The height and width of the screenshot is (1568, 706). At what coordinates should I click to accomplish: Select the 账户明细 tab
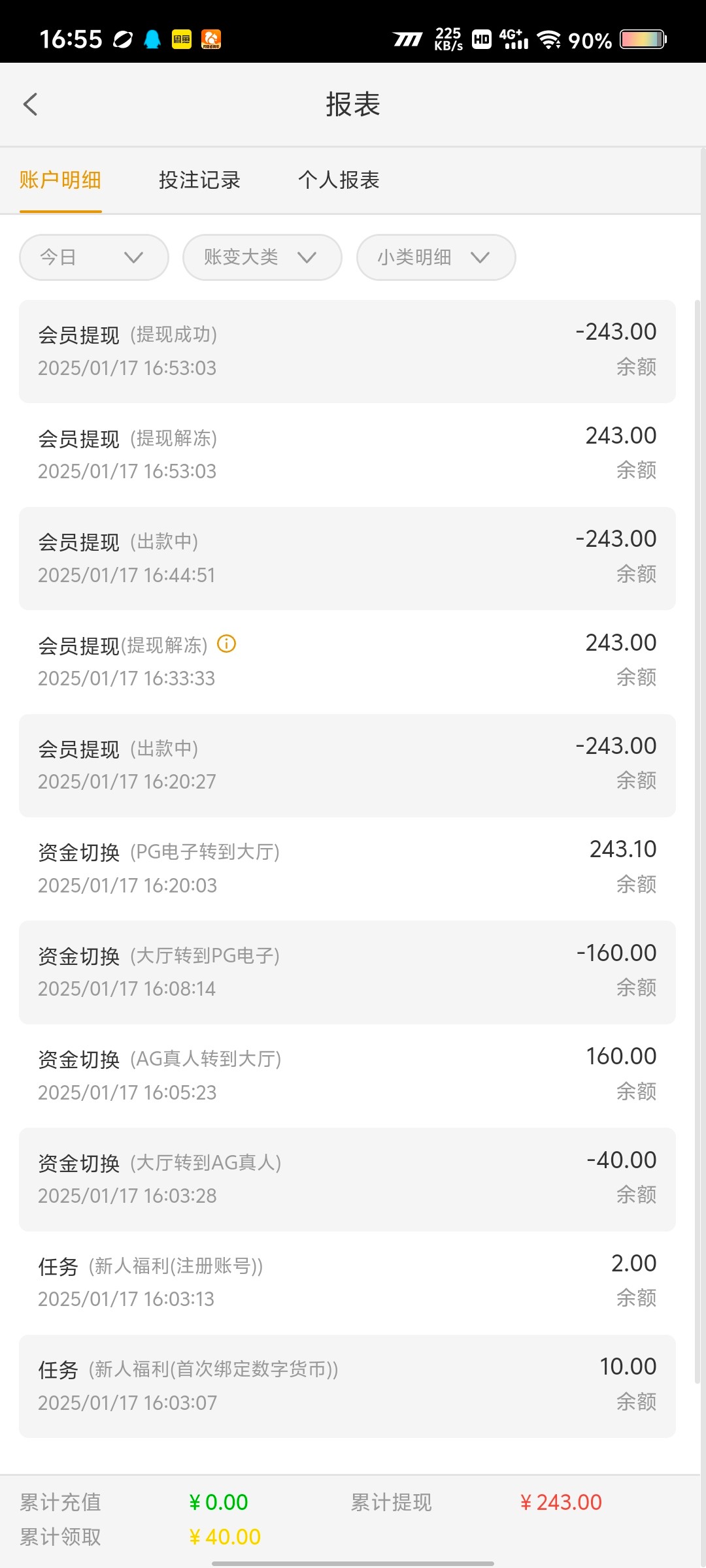(x=60, y=180)
